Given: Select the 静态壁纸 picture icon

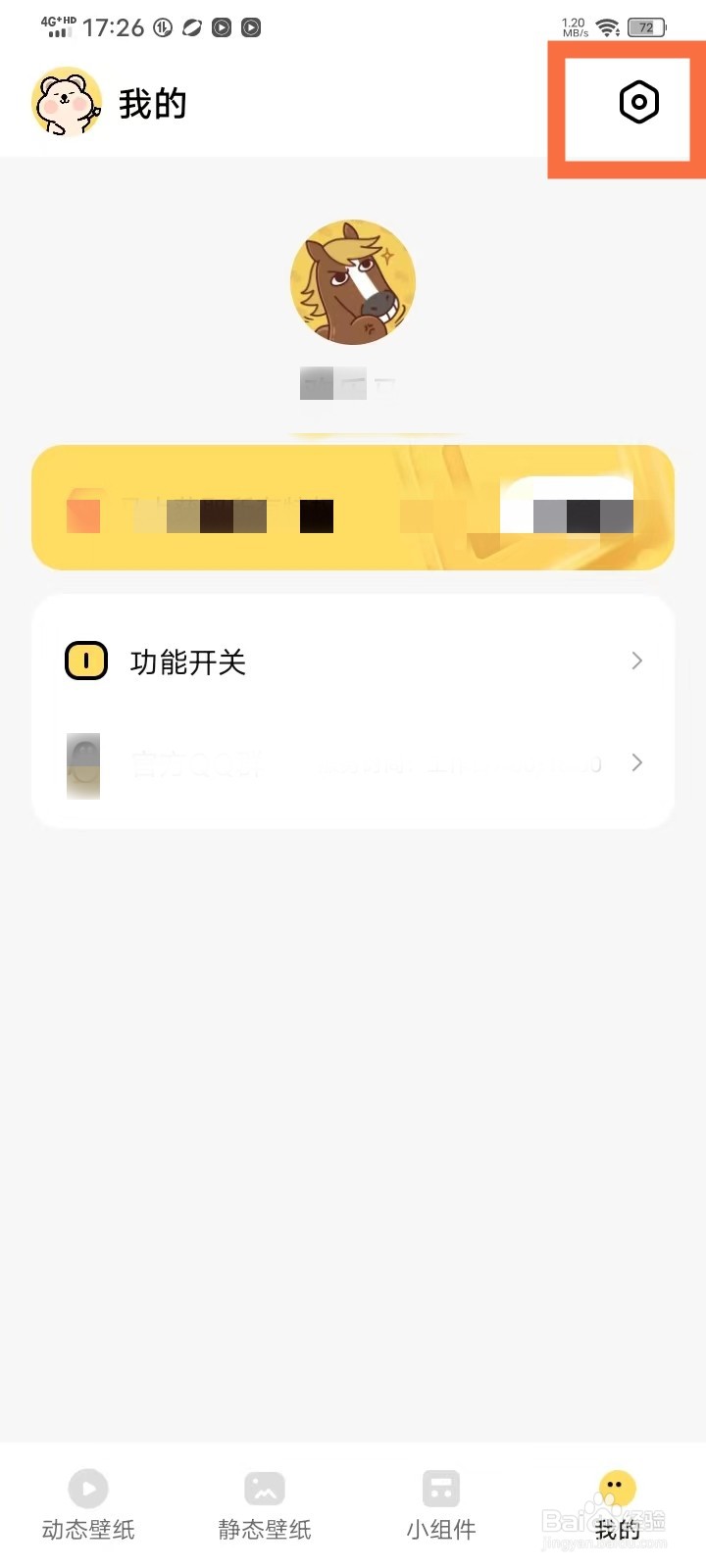Looking at the screenshot, I should click(264, 1488).
